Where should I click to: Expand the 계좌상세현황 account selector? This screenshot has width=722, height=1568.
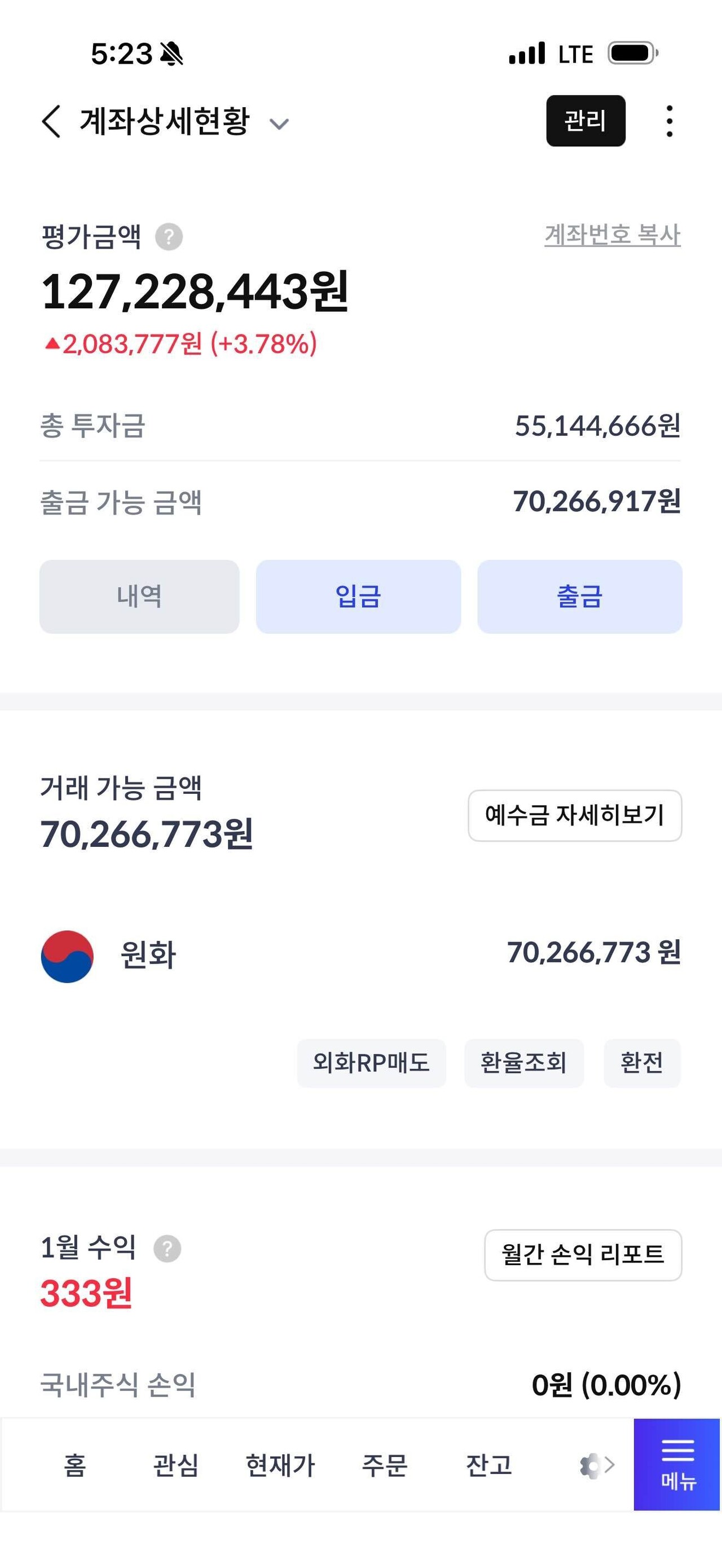(x=279, y=123)
